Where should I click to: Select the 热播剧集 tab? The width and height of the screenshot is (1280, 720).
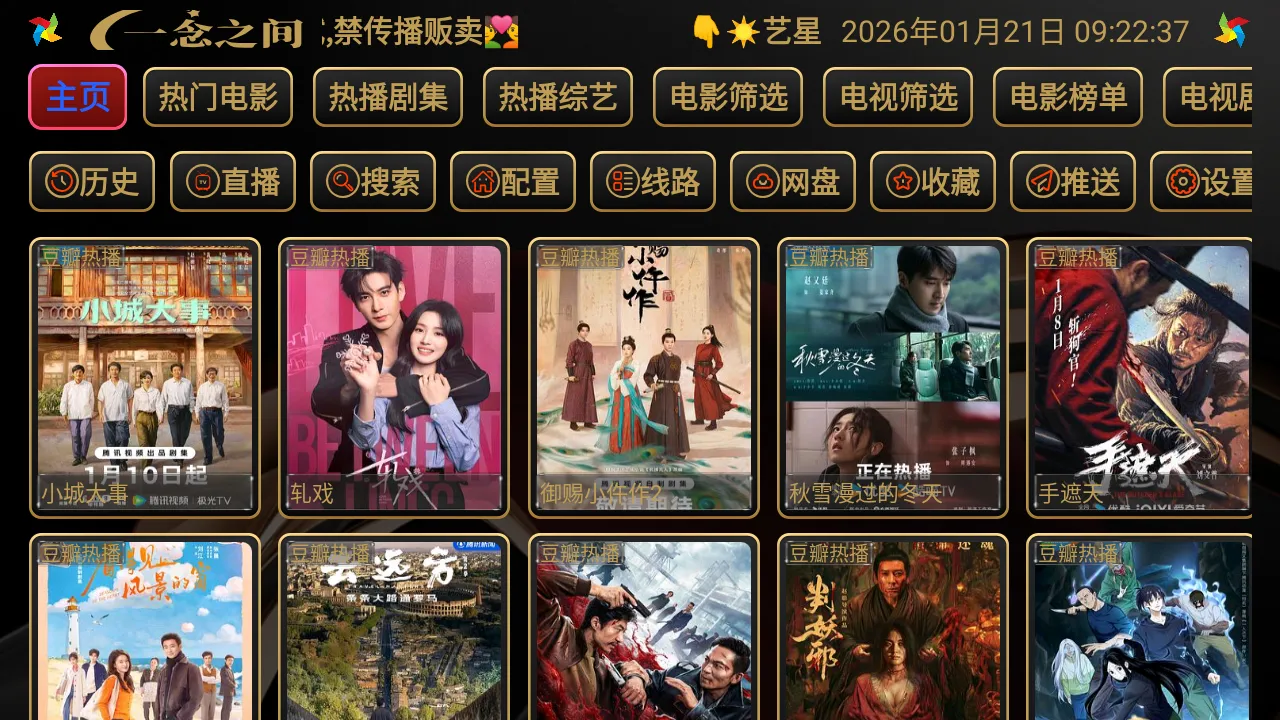click(388, 97)
